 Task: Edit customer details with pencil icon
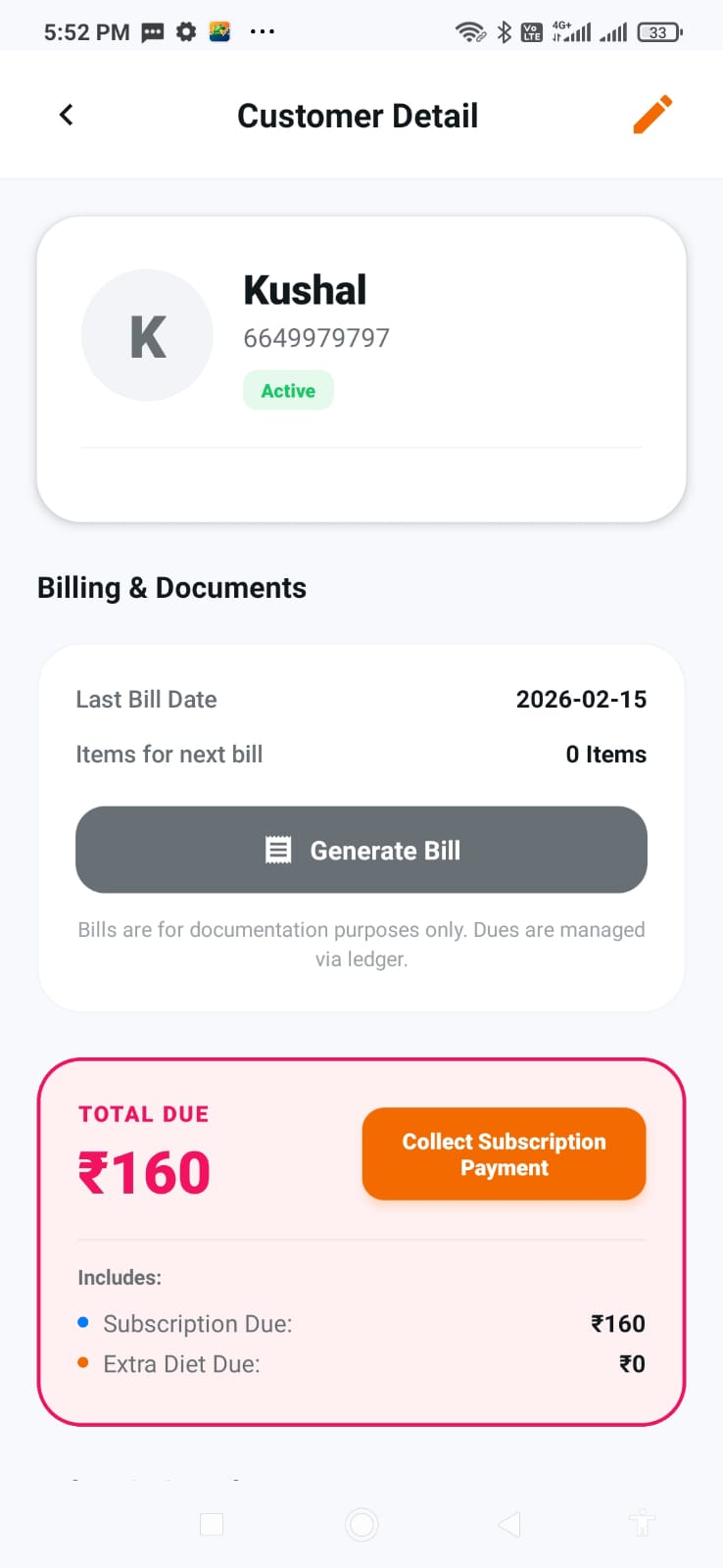652,115
